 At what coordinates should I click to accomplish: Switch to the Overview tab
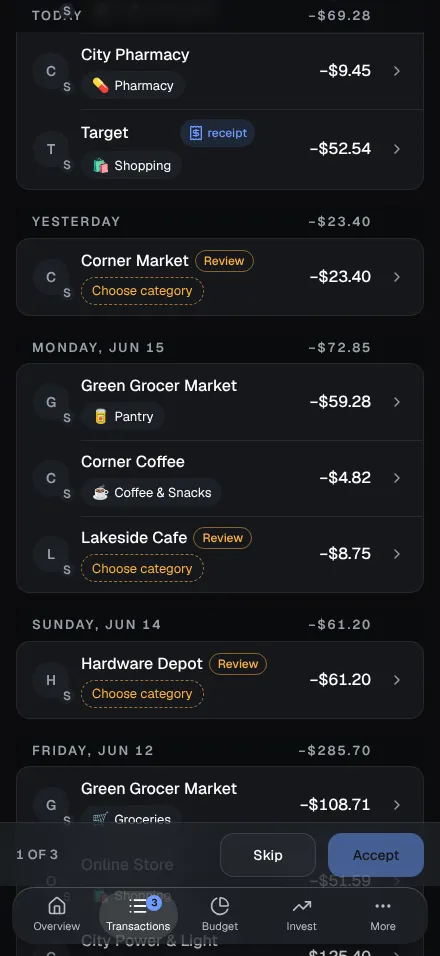(x=57, y=915)
